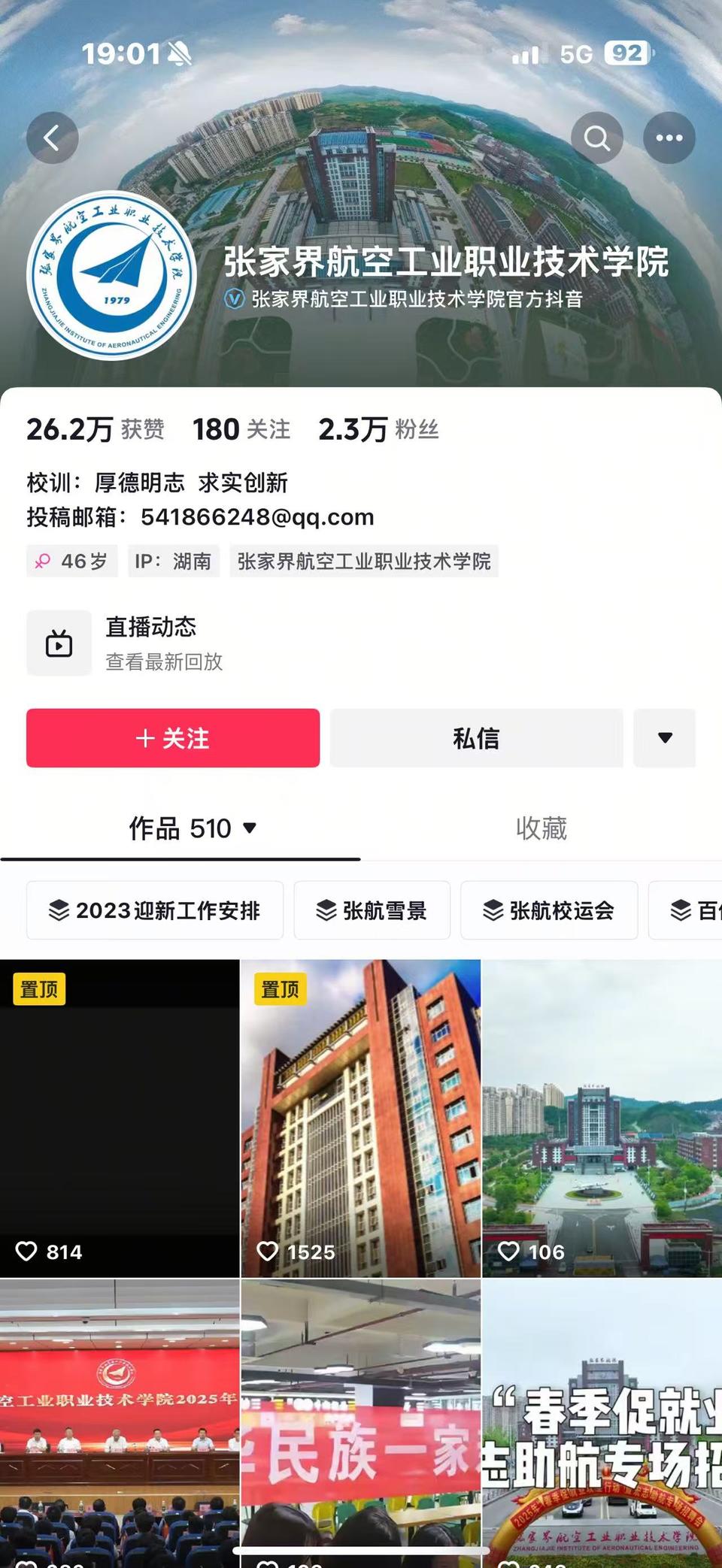
Task: Tap the school's round profile avatar
Action: [x=111, y=275]
